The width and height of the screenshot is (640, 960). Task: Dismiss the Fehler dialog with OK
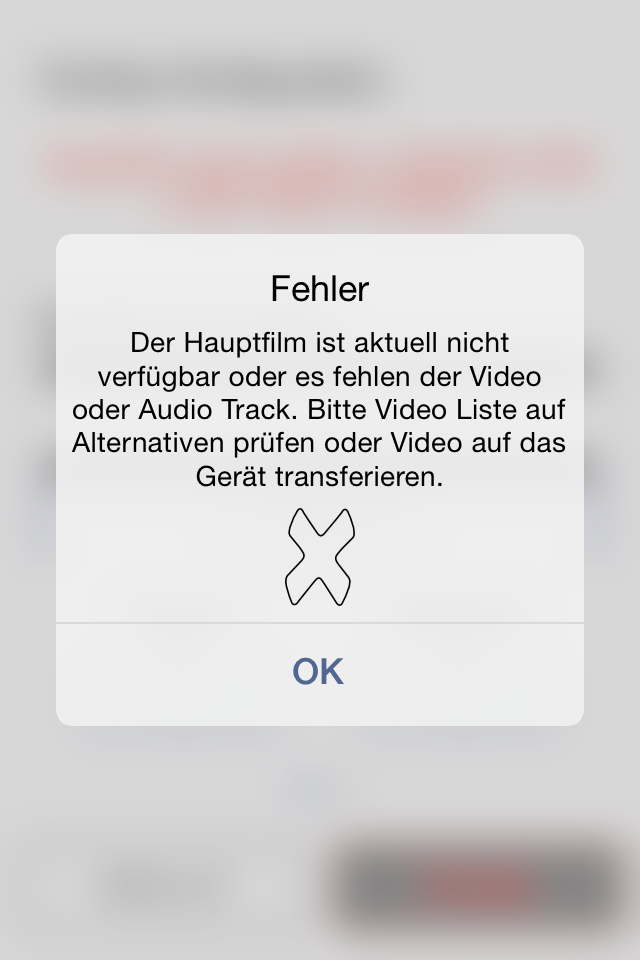pyautogui.click(x=319, y=672)
